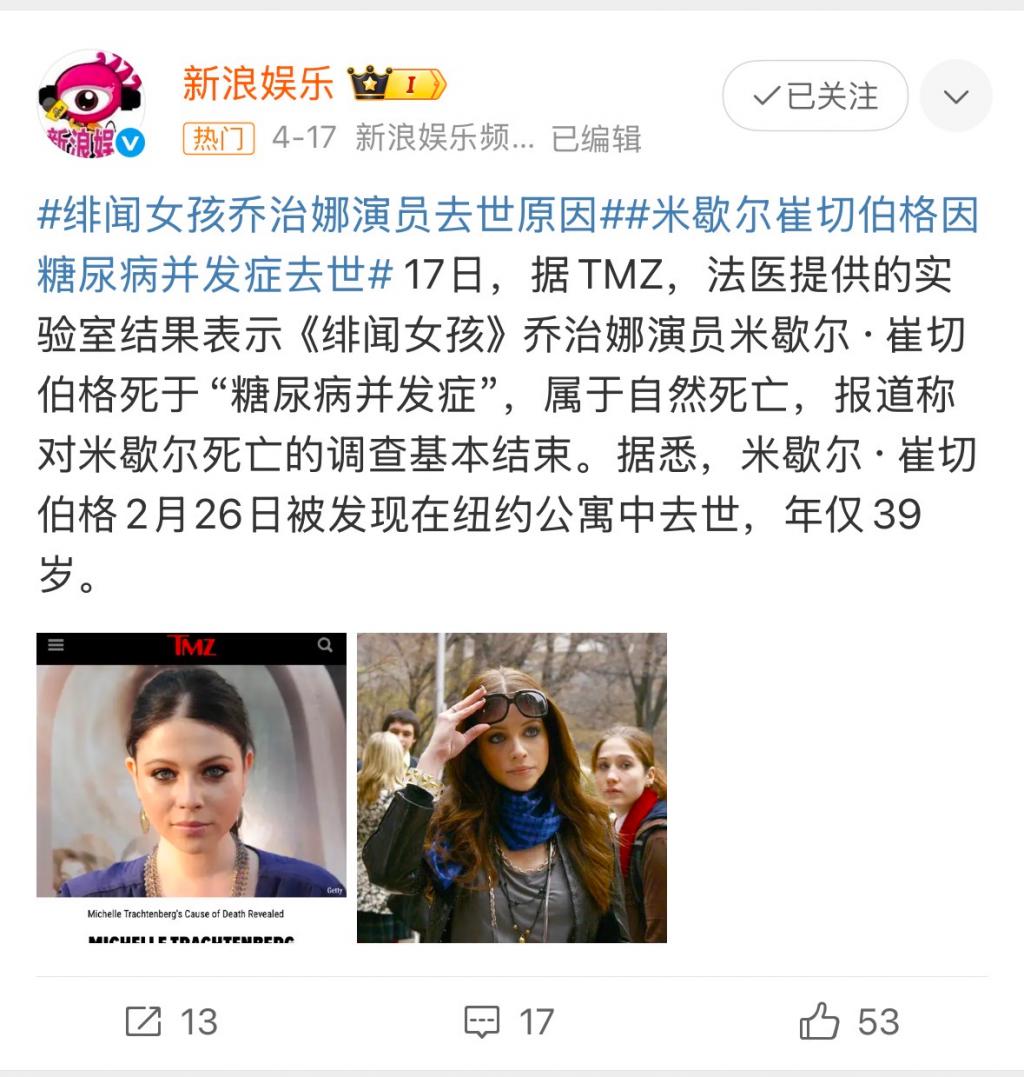Viewport: 1024px width, 1077px height.
Task: View the sunglasses photo thumbnail
Action: [x=511, y=787]
